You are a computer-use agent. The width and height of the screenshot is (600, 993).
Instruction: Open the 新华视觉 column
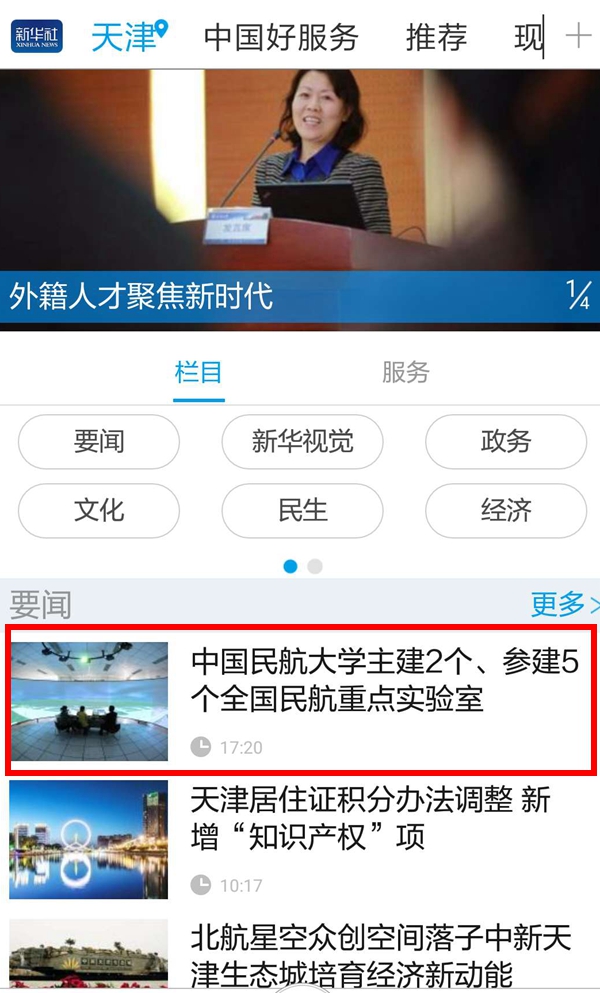click(x=302, y=442)
